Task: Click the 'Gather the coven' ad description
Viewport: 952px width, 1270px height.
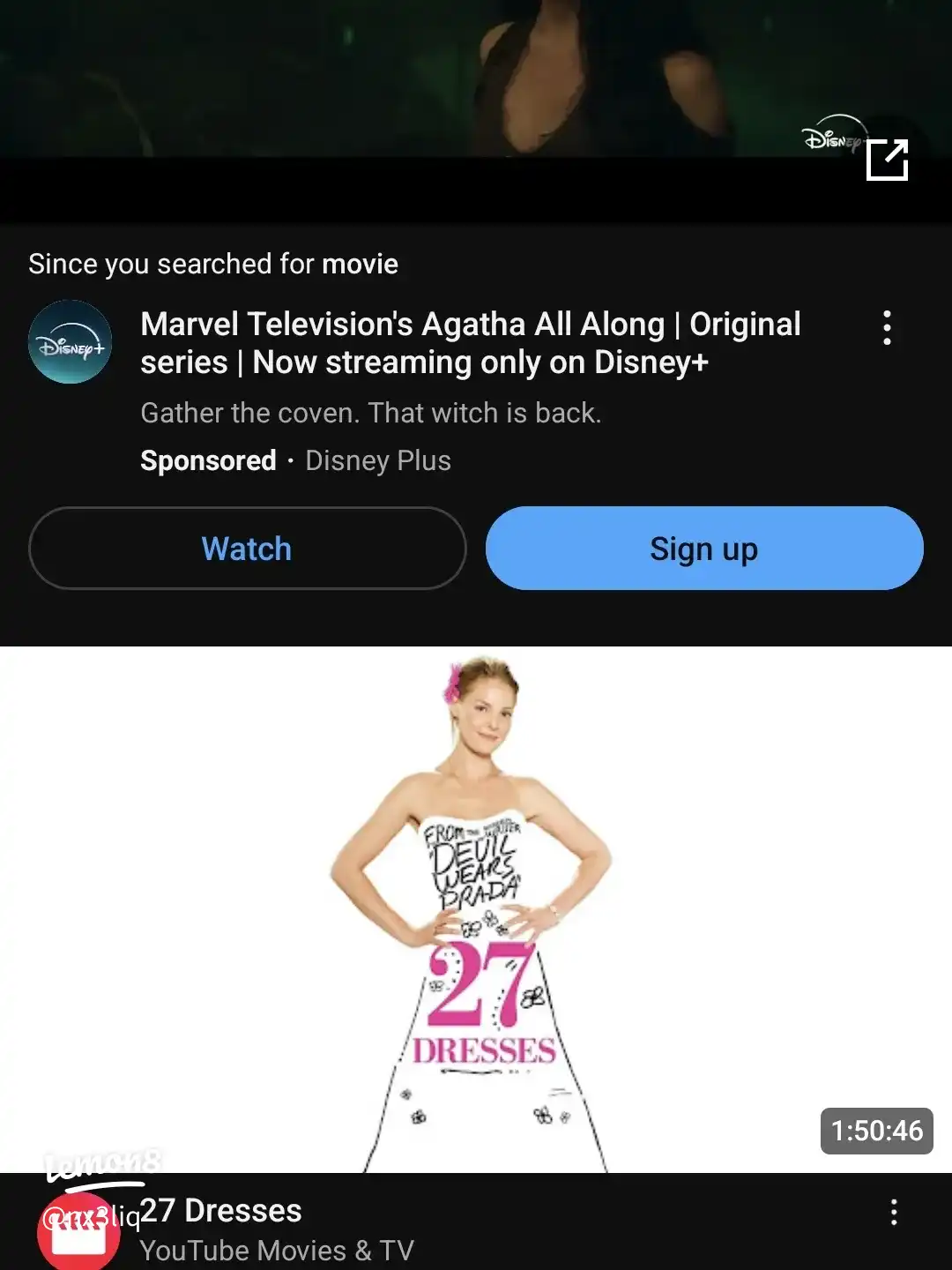Action: pos(370,412)
